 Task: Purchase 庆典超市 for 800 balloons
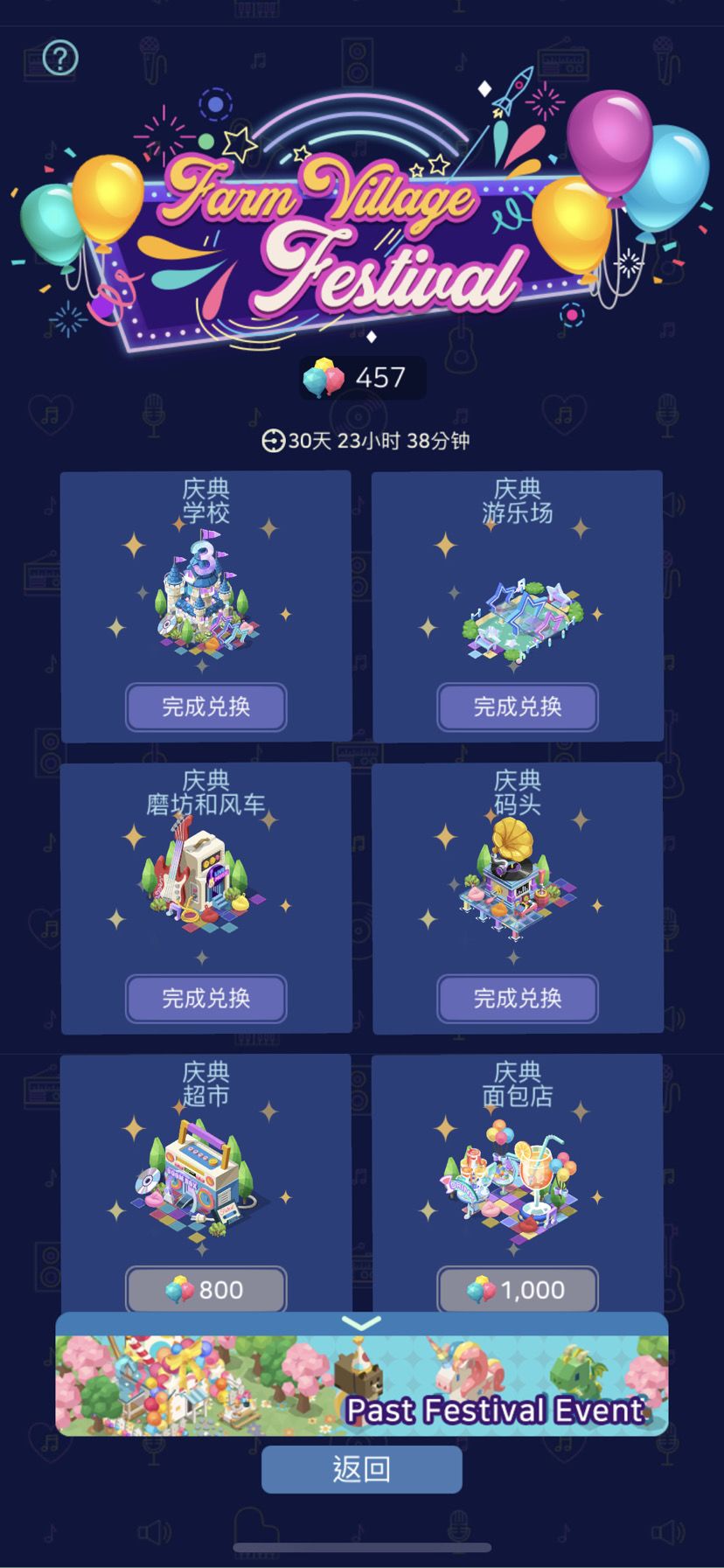(205, 1288)
